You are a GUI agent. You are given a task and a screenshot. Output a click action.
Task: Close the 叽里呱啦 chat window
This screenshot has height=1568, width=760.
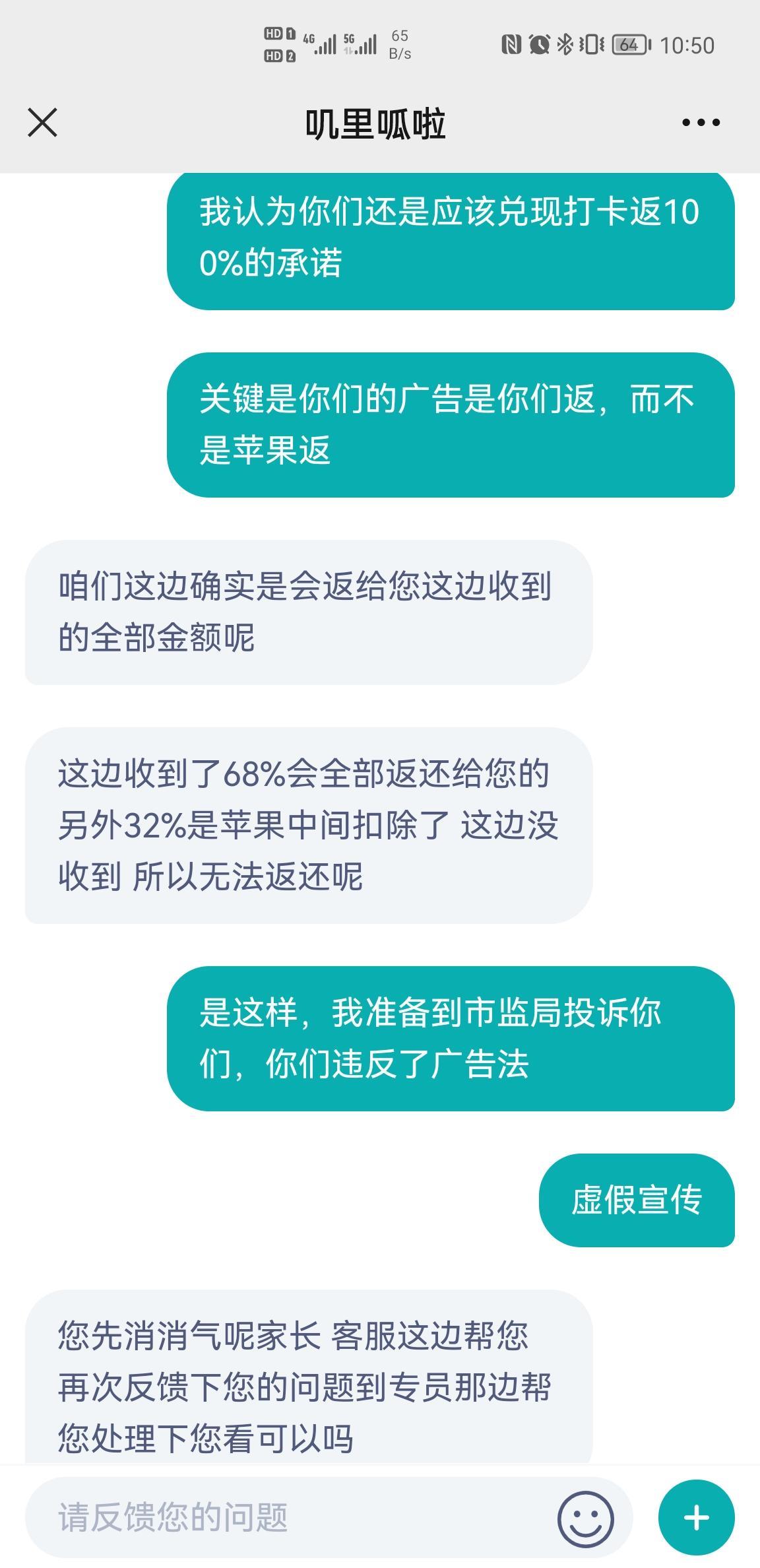43,123
